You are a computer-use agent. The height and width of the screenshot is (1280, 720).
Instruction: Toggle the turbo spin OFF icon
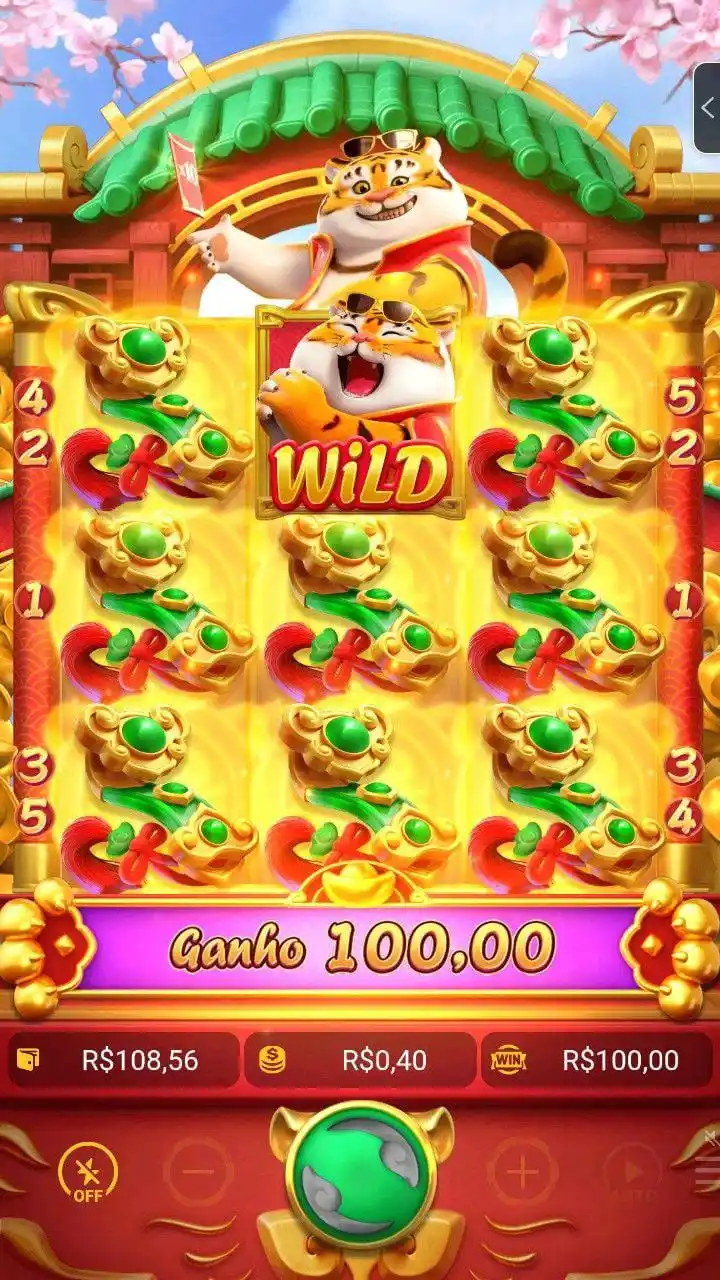pyautogui.click(x=87, y=1172)
